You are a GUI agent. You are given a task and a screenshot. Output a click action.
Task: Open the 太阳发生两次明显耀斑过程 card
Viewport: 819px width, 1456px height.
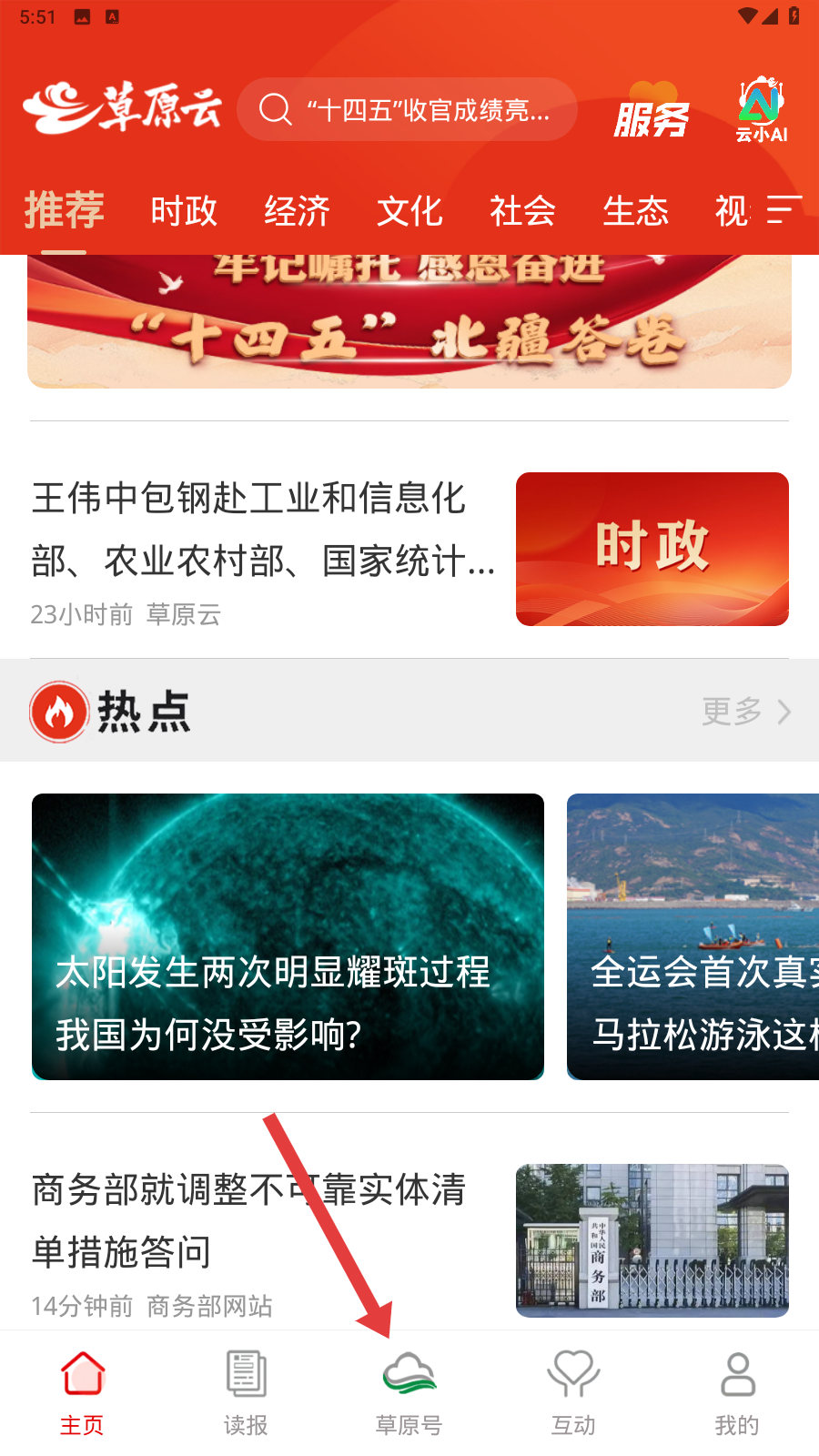[x=288, y=936]
